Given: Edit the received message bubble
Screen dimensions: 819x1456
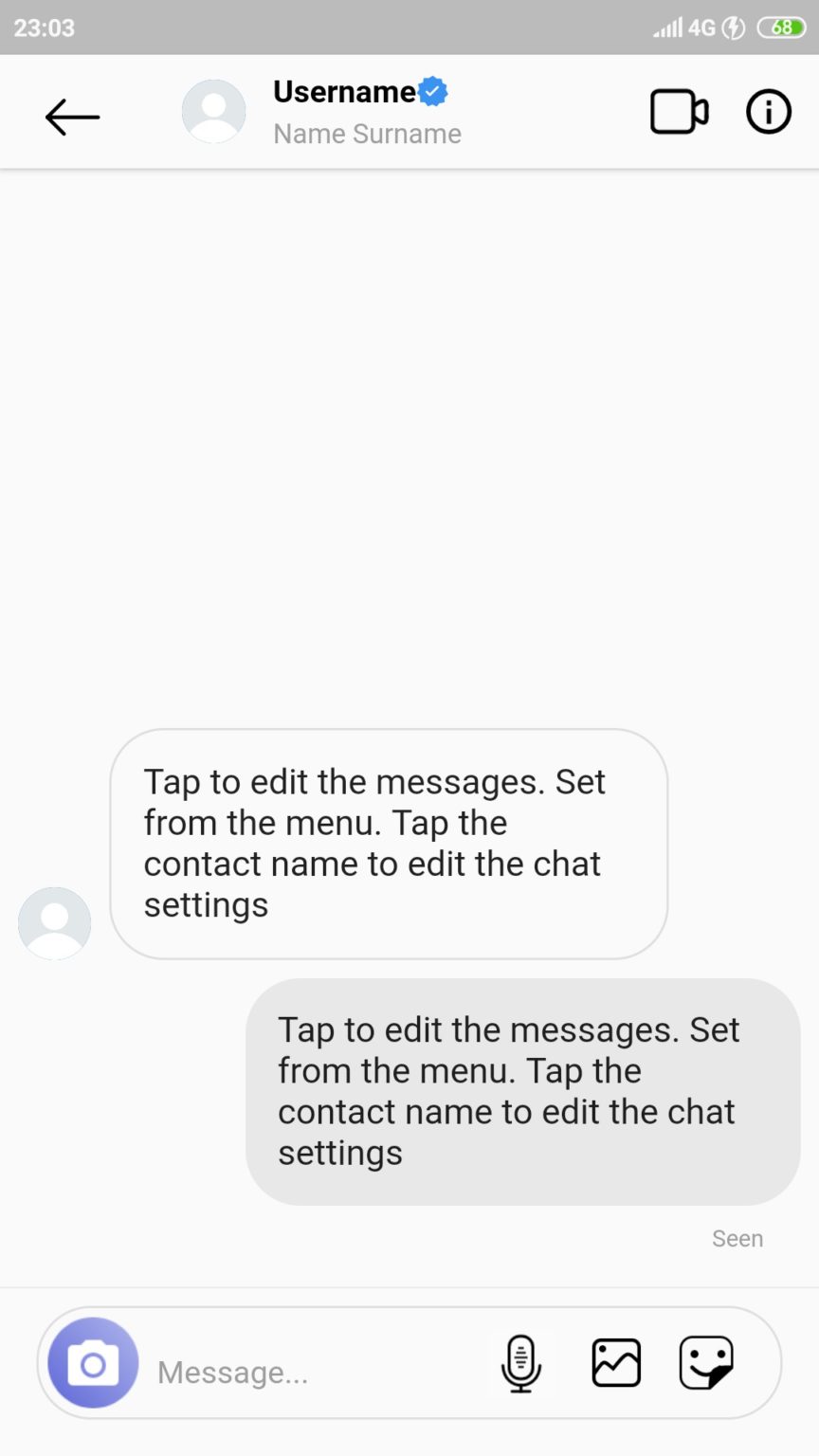Looking at the screenshot, I should 389,843.
